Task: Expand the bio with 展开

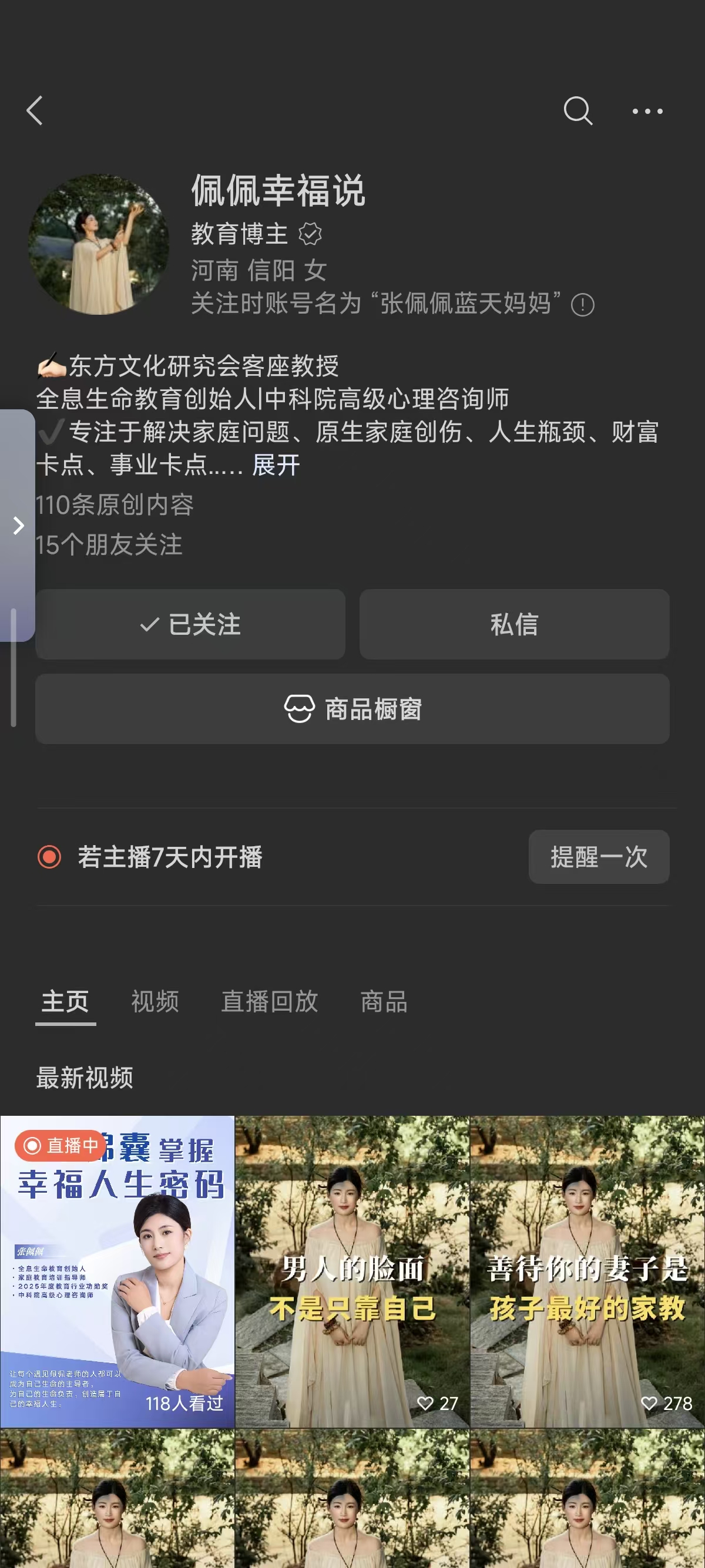Action: pos(276,466)
